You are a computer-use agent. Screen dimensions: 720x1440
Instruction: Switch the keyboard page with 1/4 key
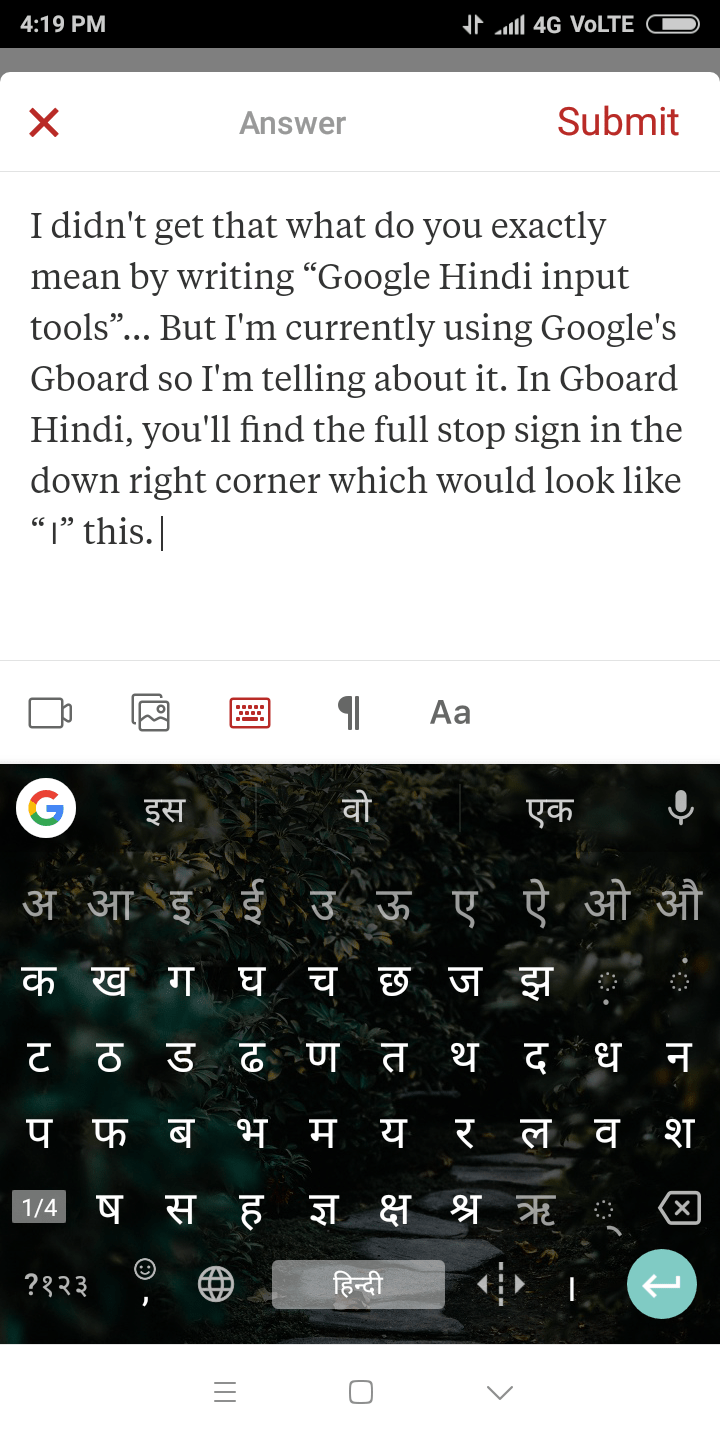39,1208
